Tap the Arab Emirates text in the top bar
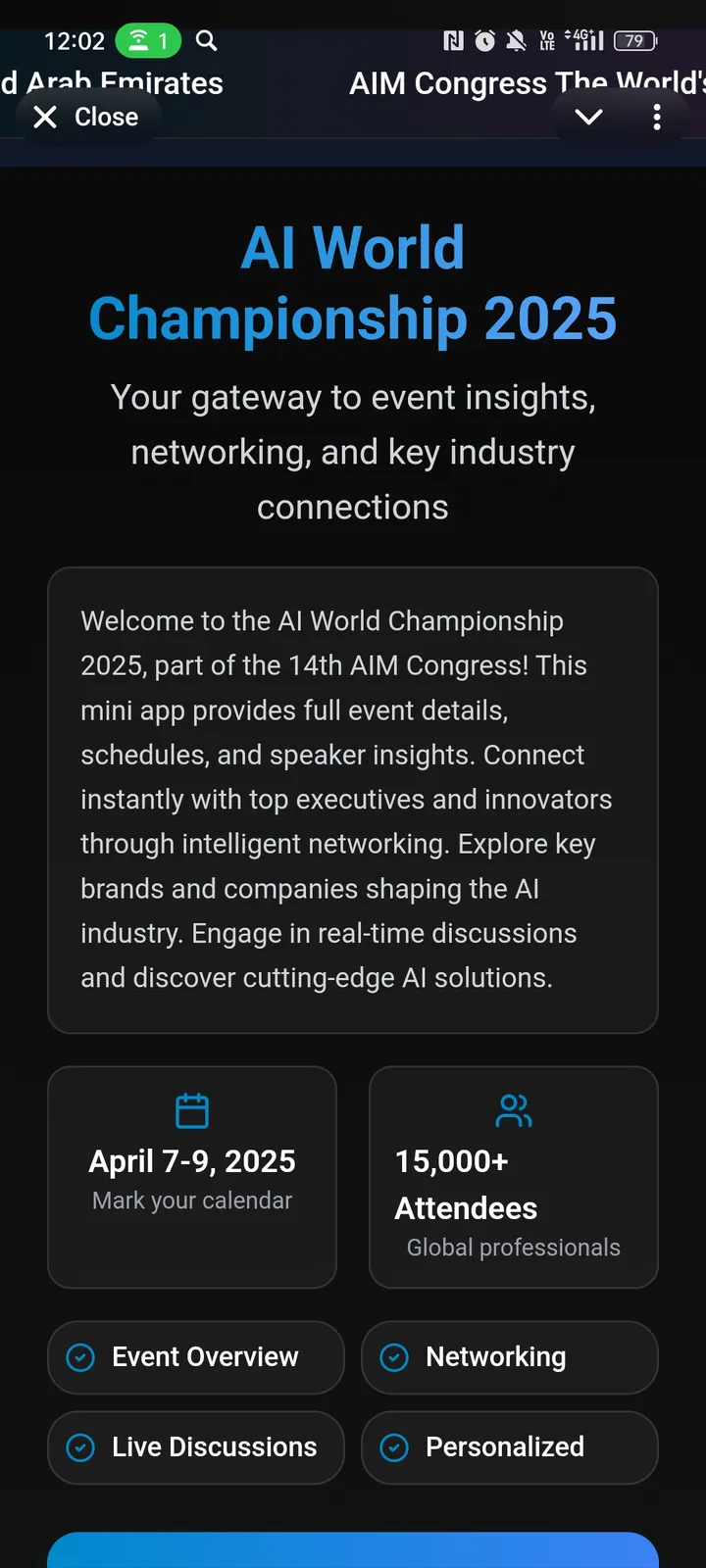Screen dimensions: 706x1568 click(111, 83)
